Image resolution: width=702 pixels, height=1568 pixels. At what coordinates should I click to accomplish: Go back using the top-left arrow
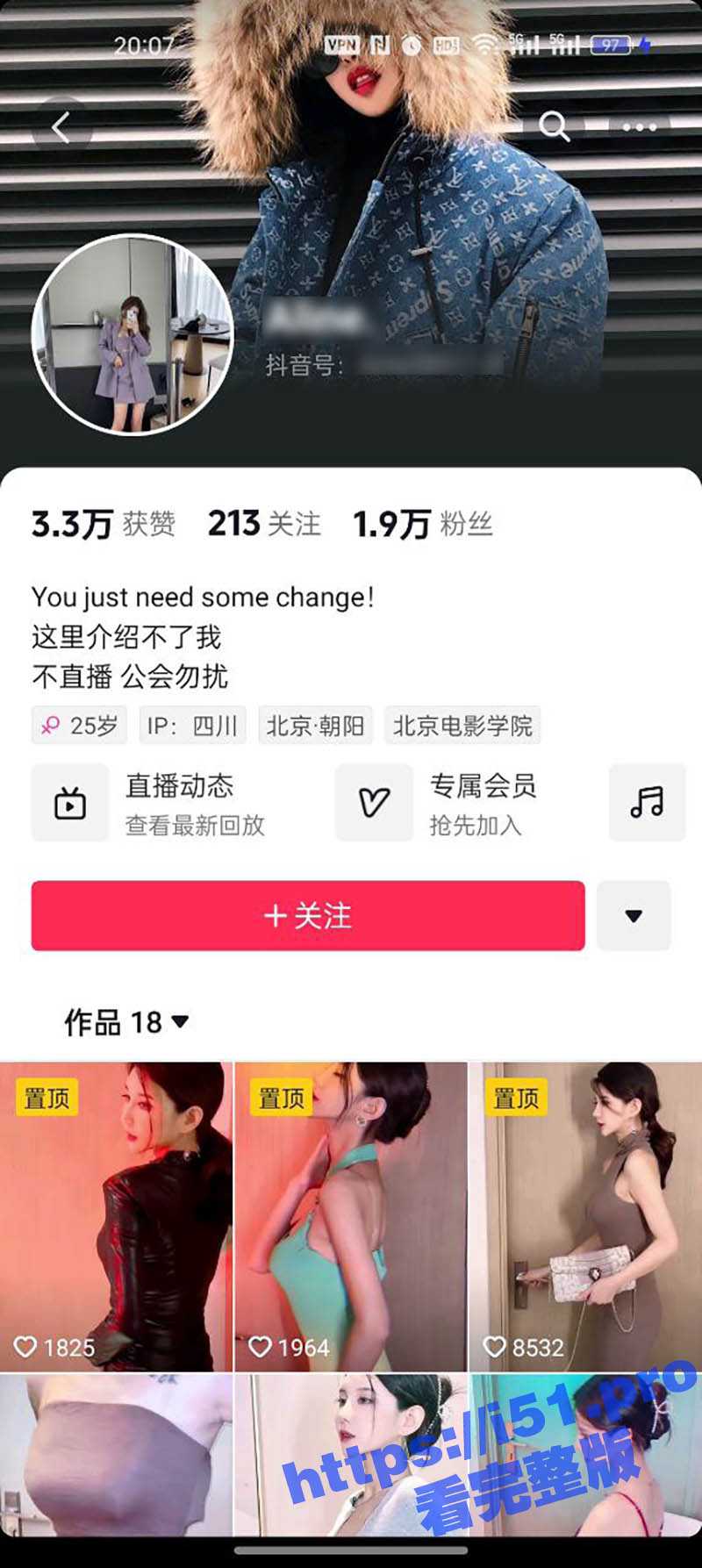[x=61, y=128]
